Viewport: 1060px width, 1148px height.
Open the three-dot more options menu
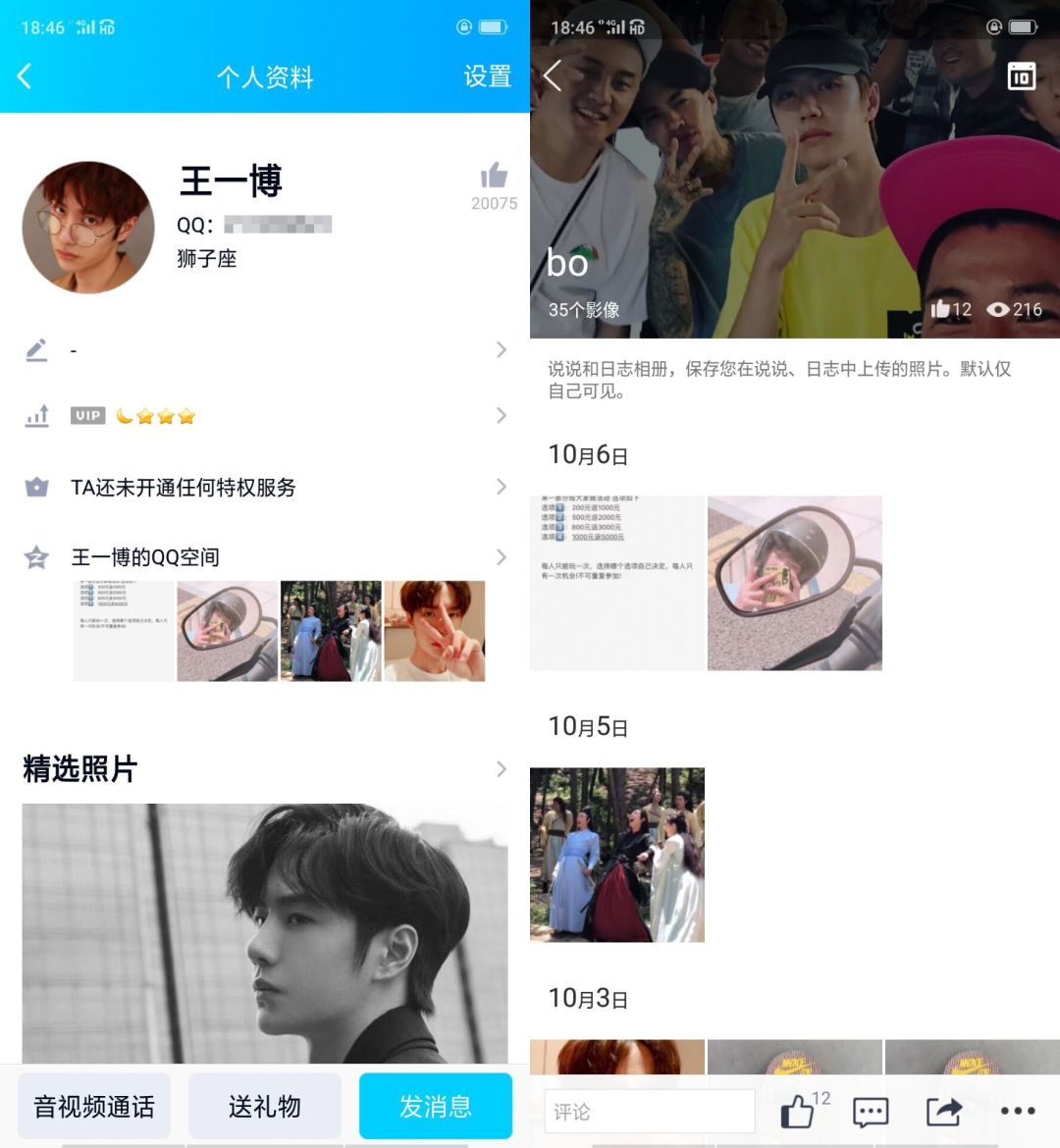pos(1018,1112)
